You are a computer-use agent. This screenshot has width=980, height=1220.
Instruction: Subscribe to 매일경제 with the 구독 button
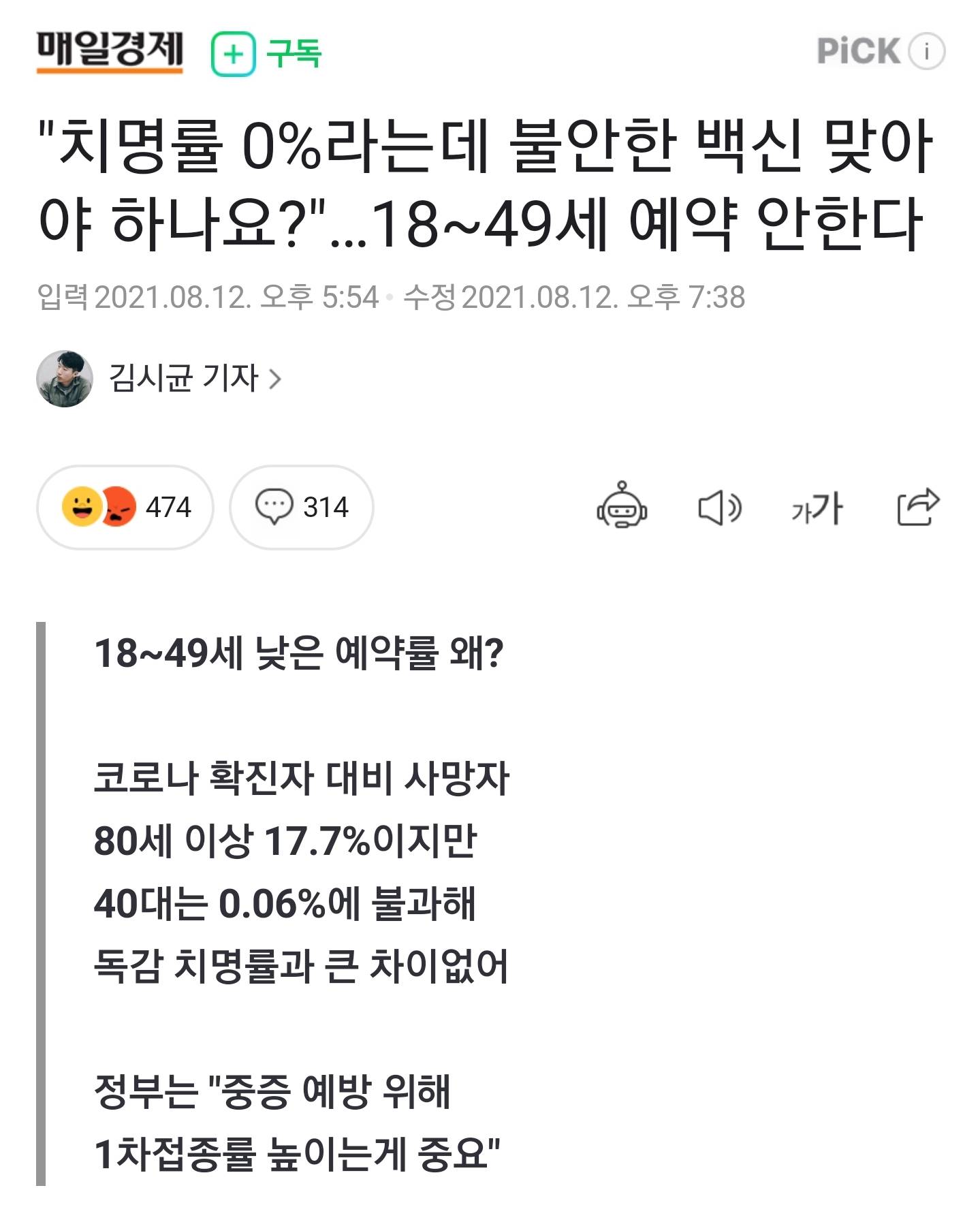266,53
